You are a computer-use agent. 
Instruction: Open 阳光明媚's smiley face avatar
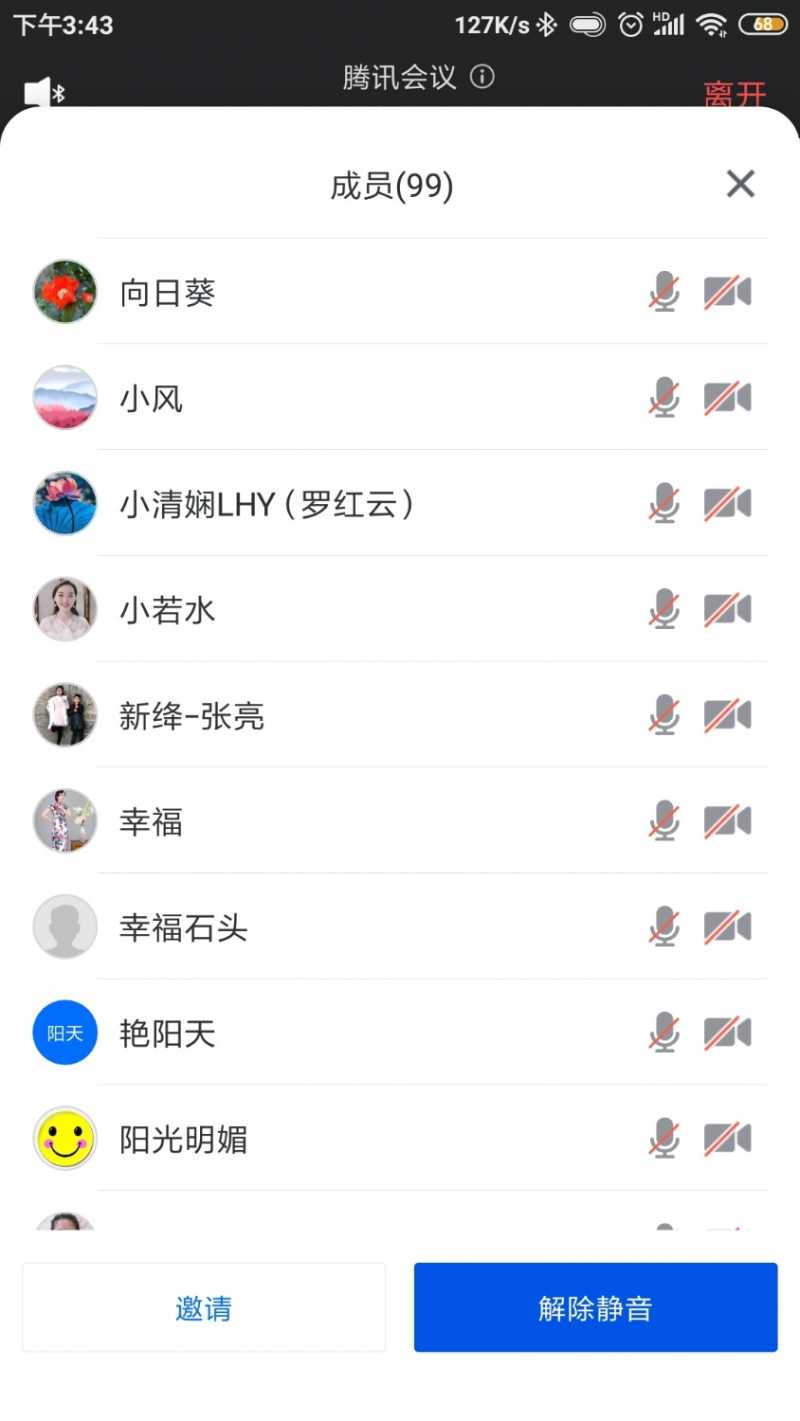[x=64, y=1139]
